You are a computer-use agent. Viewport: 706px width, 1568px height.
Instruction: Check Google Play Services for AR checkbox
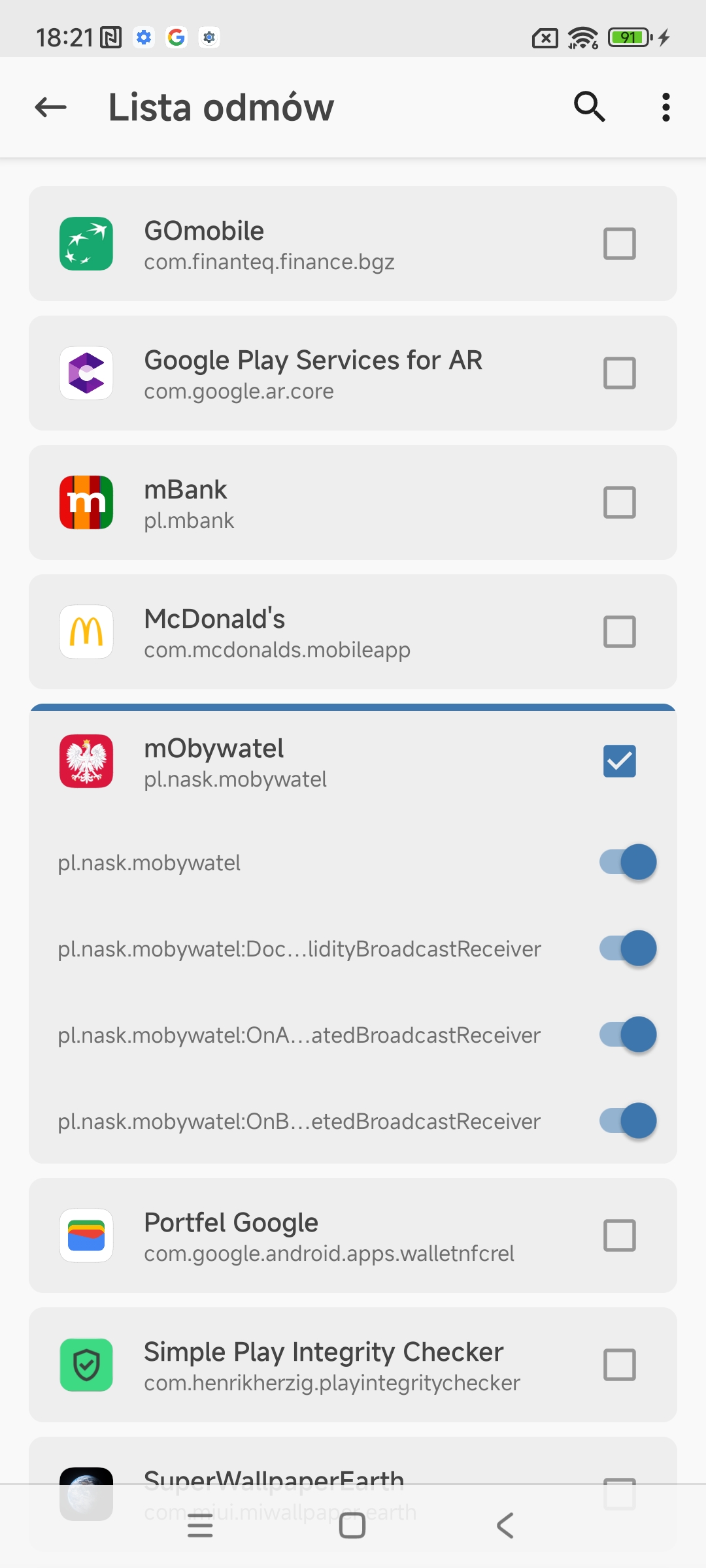[x=619, y=373]
